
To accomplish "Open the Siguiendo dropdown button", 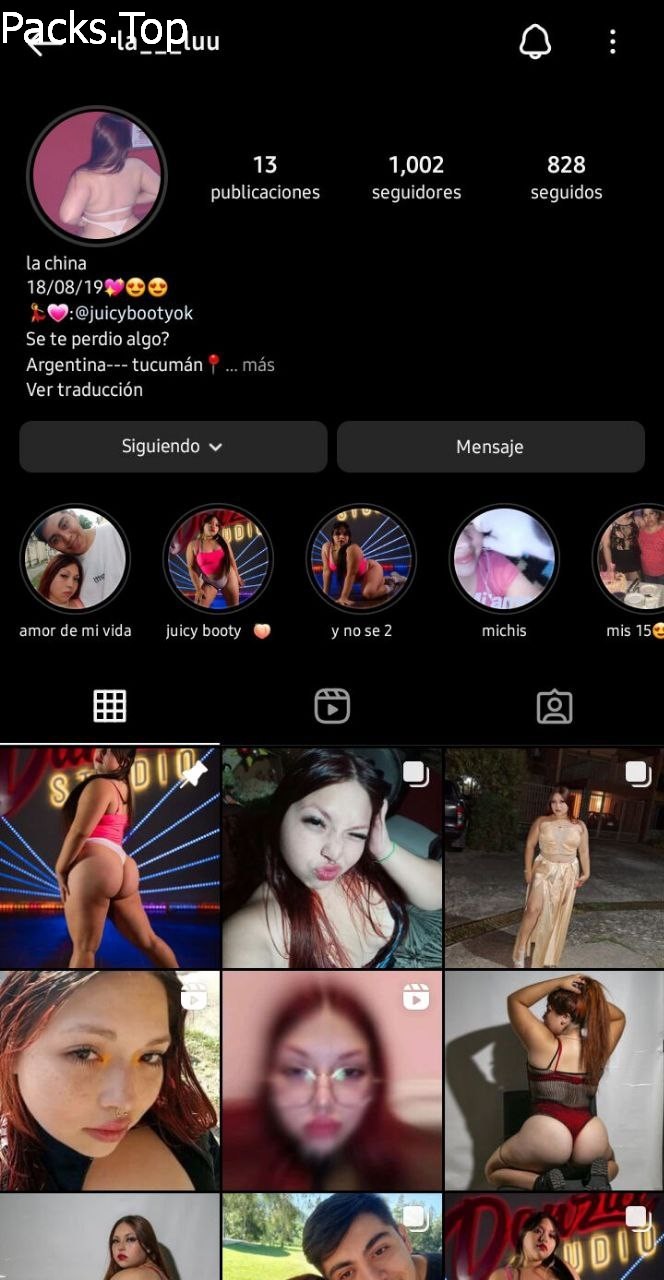I will click(x=173, y=447).
